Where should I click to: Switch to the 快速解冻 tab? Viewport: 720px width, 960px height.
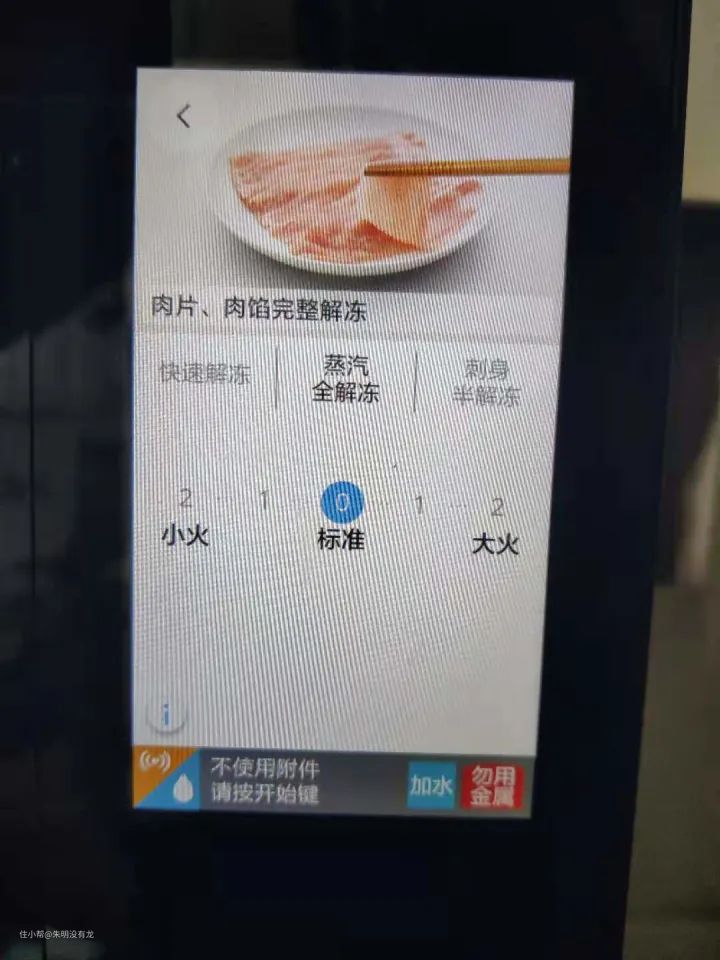point(206,375)
